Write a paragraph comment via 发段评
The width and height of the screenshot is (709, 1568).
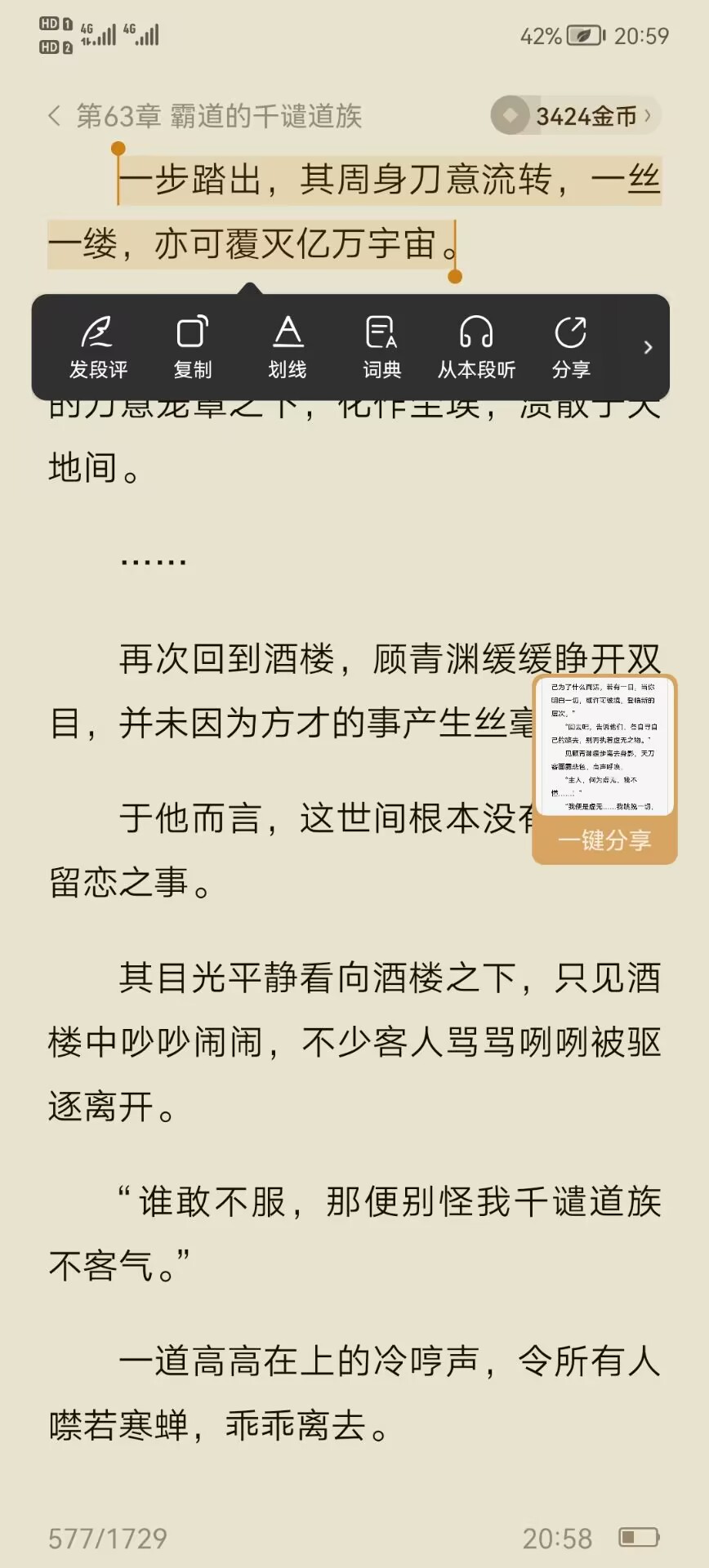[x=98, y=347]
